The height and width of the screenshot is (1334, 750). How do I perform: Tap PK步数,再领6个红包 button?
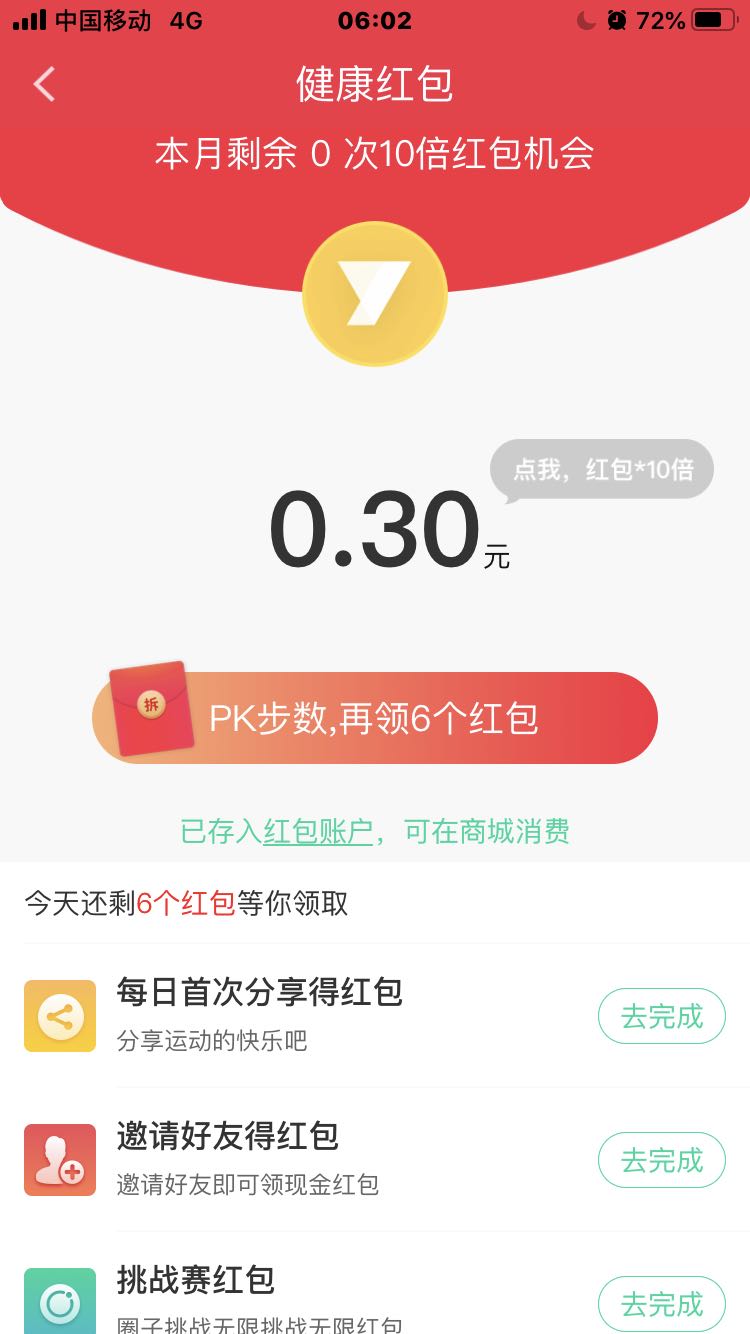[375, 718]
